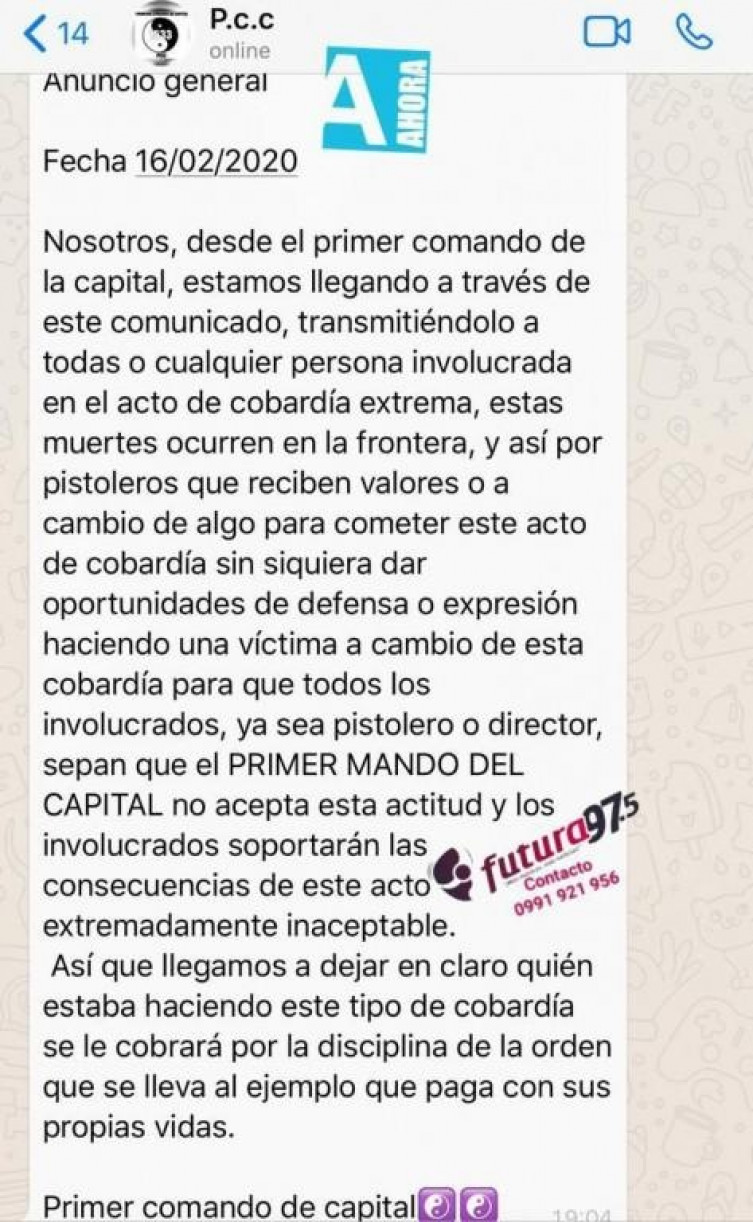Start a voice call with P.c.c

point(694,32)
